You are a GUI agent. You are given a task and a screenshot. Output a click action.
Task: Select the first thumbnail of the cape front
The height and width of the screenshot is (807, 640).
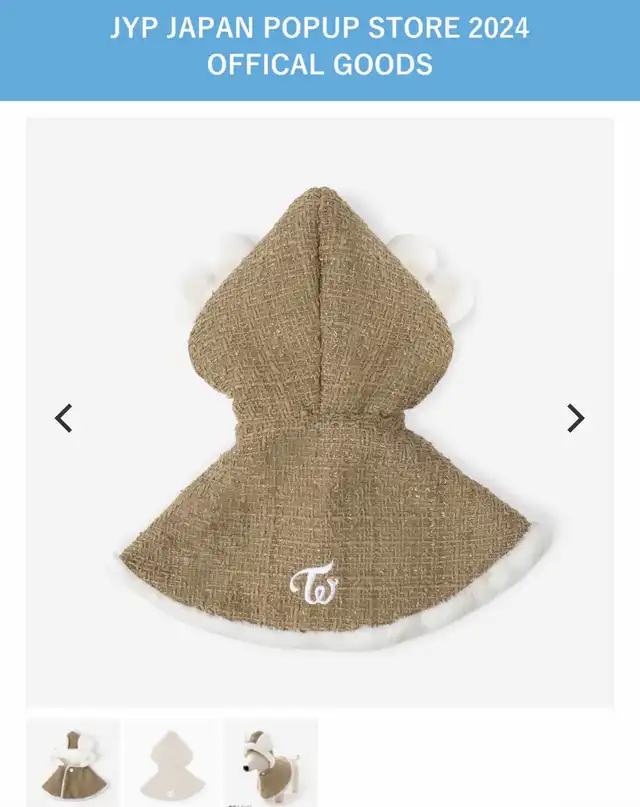[73, 763]
